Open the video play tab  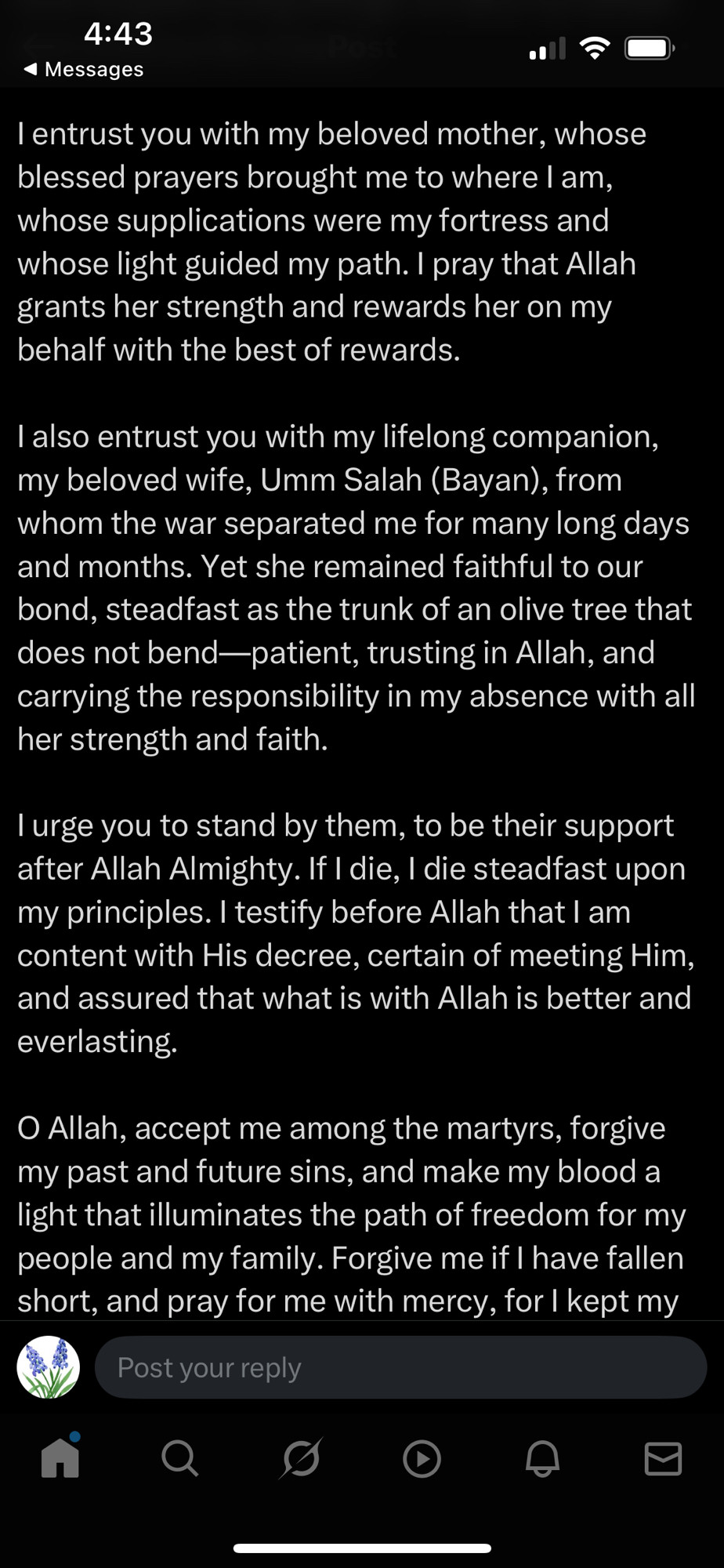tap(422, 1459)
